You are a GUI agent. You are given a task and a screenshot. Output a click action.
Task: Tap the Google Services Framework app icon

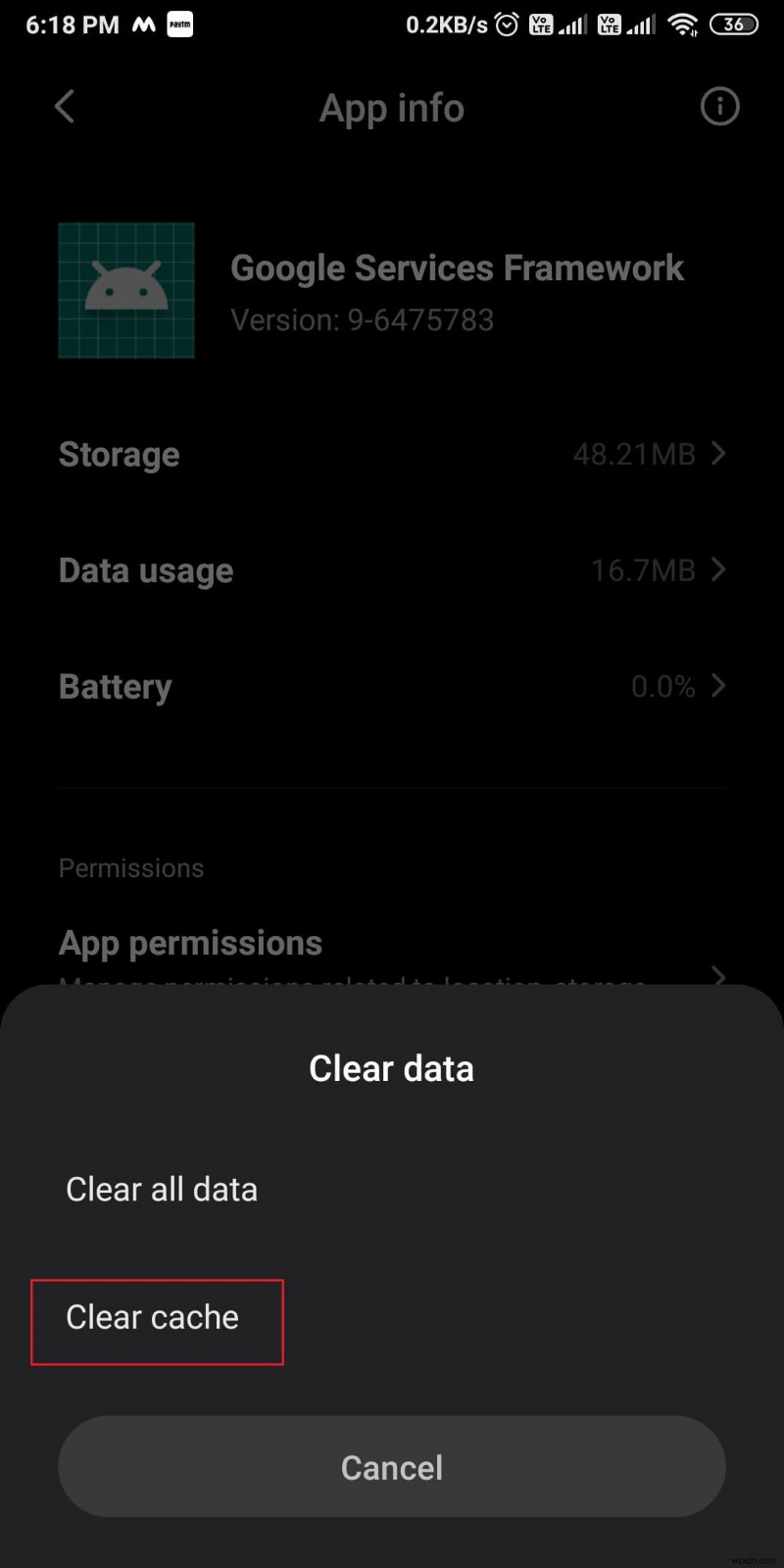tap(125, 290)
